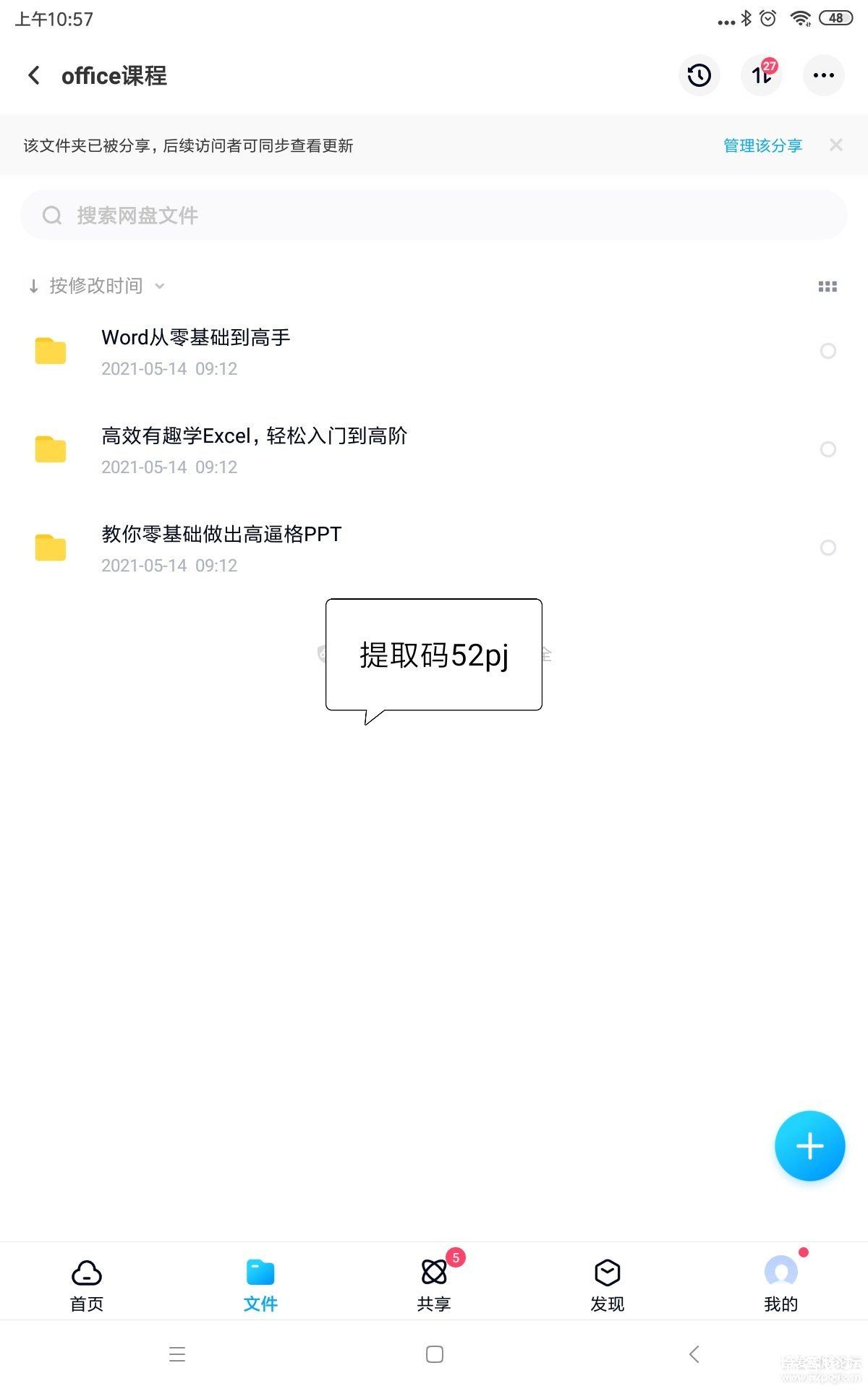Open folder 教你零基础做出高逼格PPT
This screenshot has height=1389, width=868.
[221, 548]
